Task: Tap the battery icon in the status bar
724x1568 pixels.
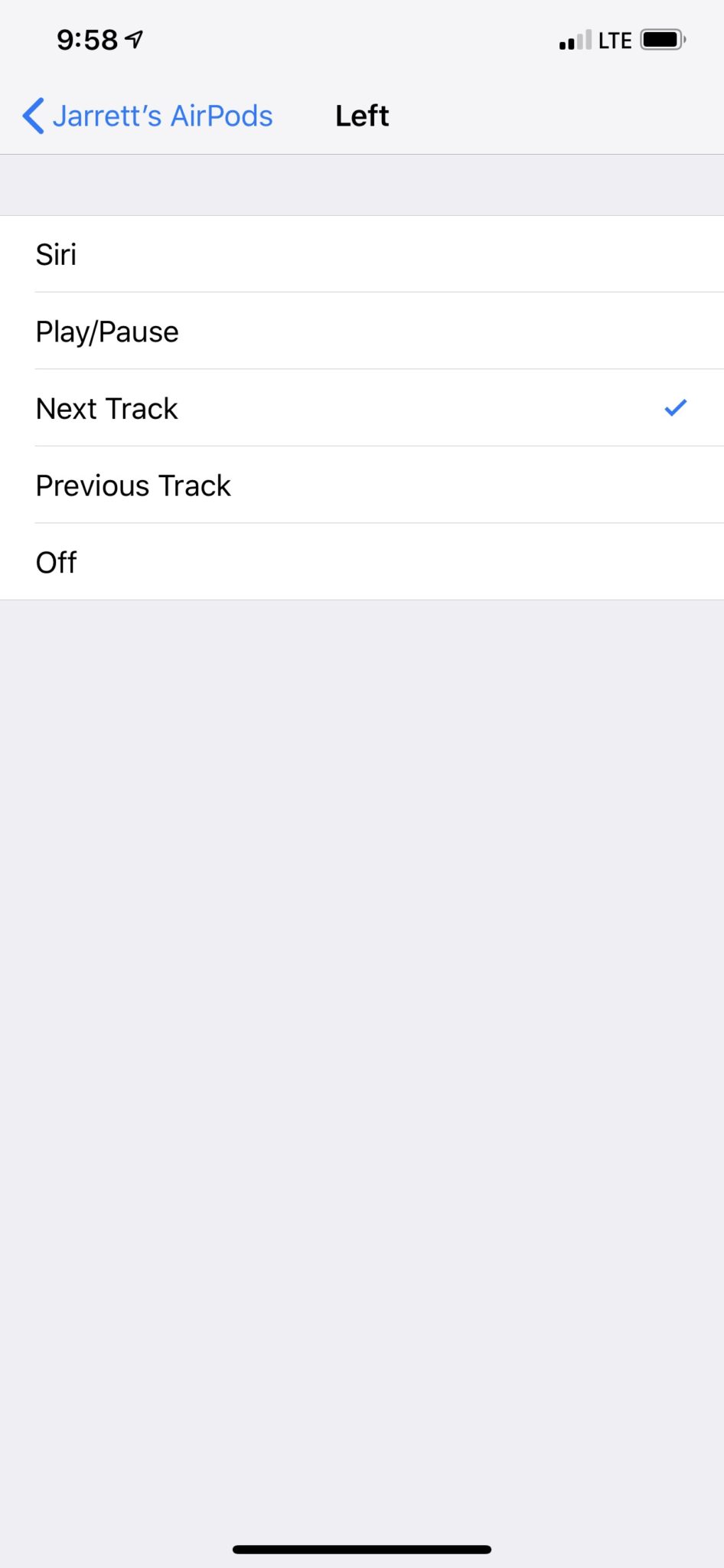Action: (x=660, y=39)
